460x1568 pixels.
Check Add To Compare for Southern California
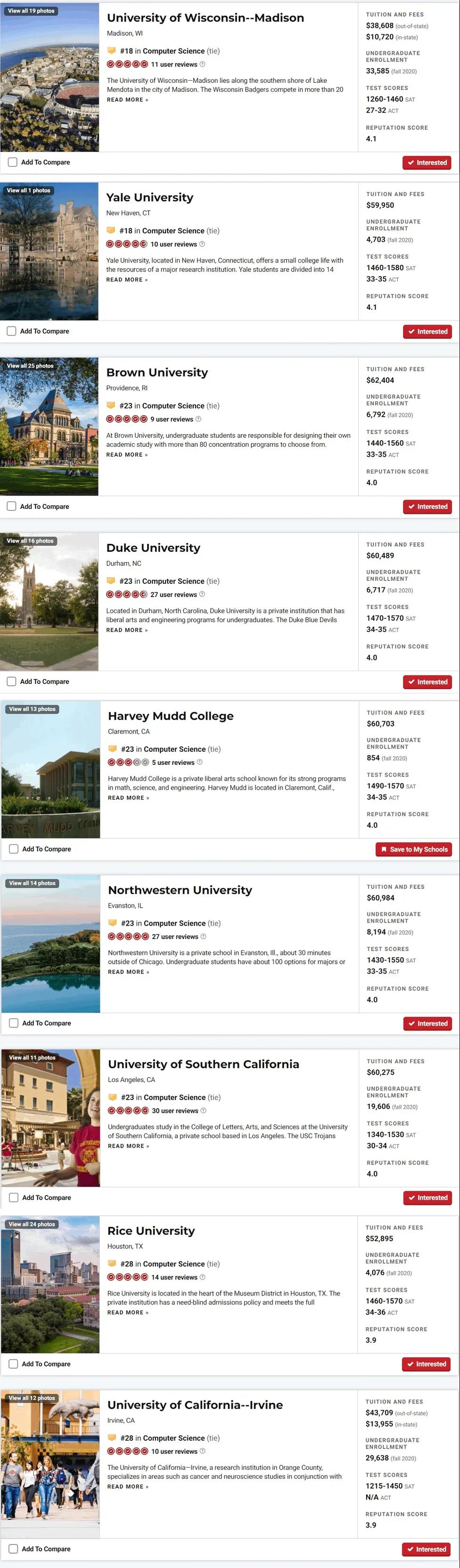[13, 1197]
